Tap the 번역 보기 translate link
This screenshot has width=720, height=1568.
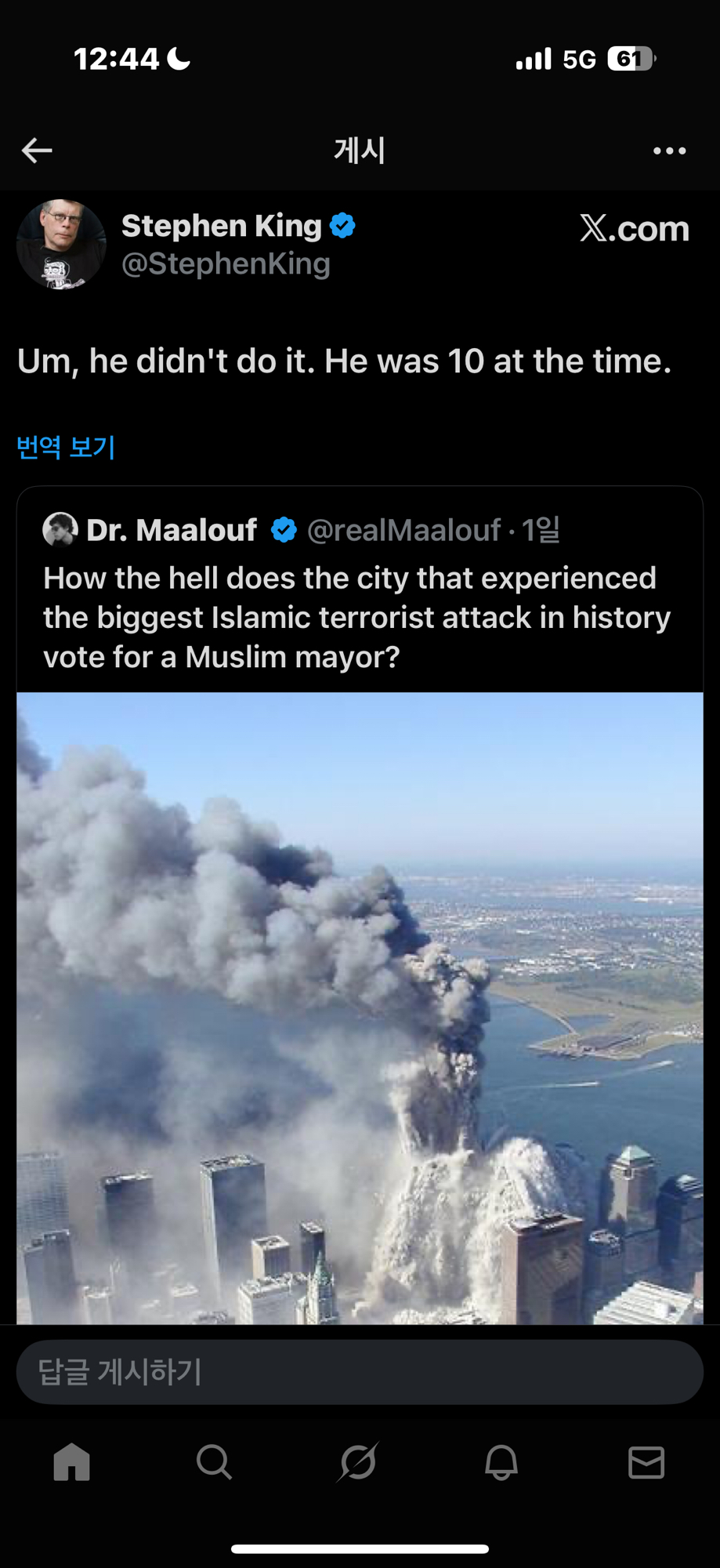pos(66,447)
